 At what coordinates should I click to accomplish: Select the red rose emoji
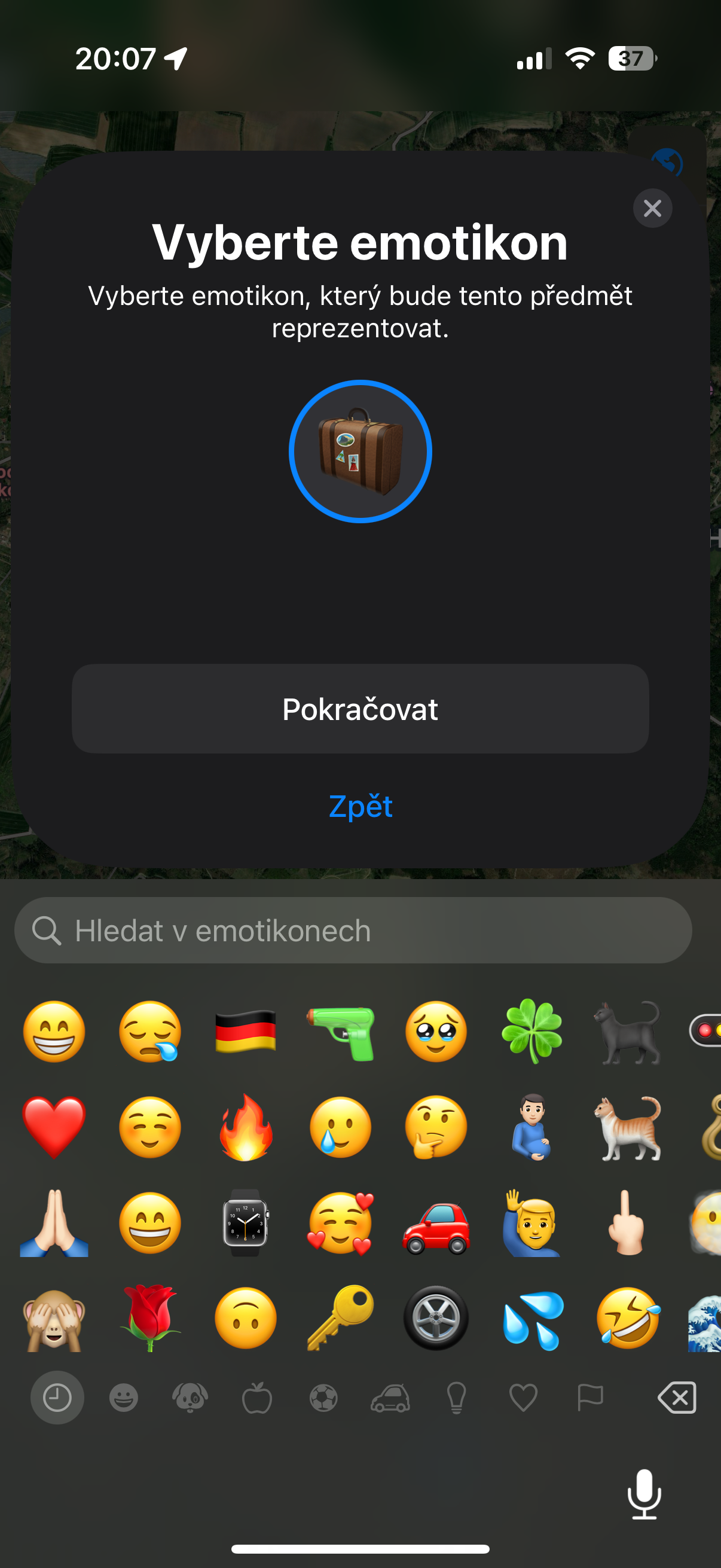(x=149, y=1318)
